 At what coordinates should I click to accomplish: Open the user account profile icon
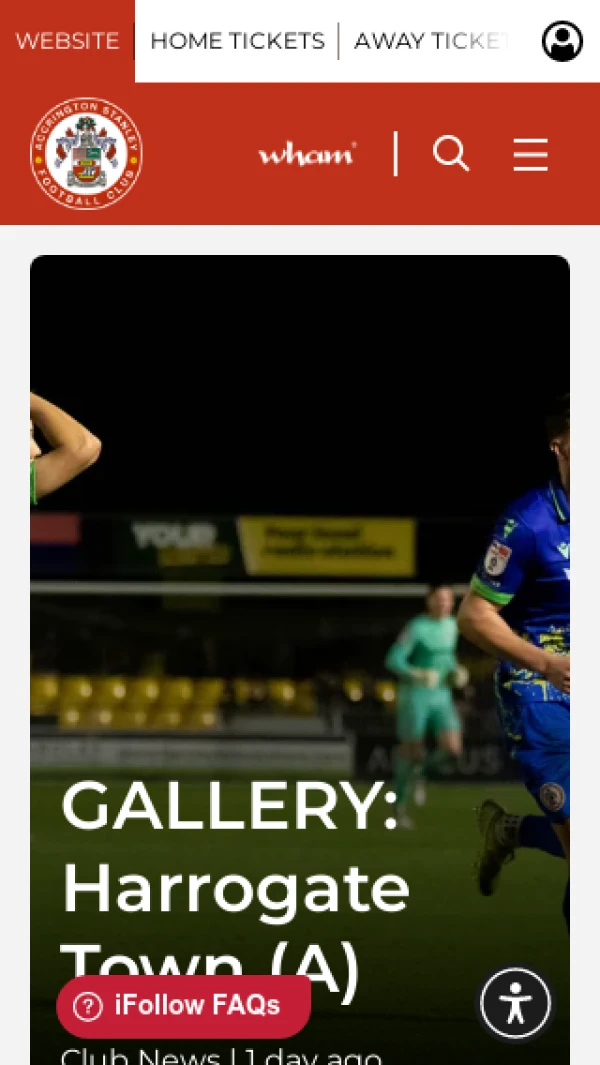point(562,41)
